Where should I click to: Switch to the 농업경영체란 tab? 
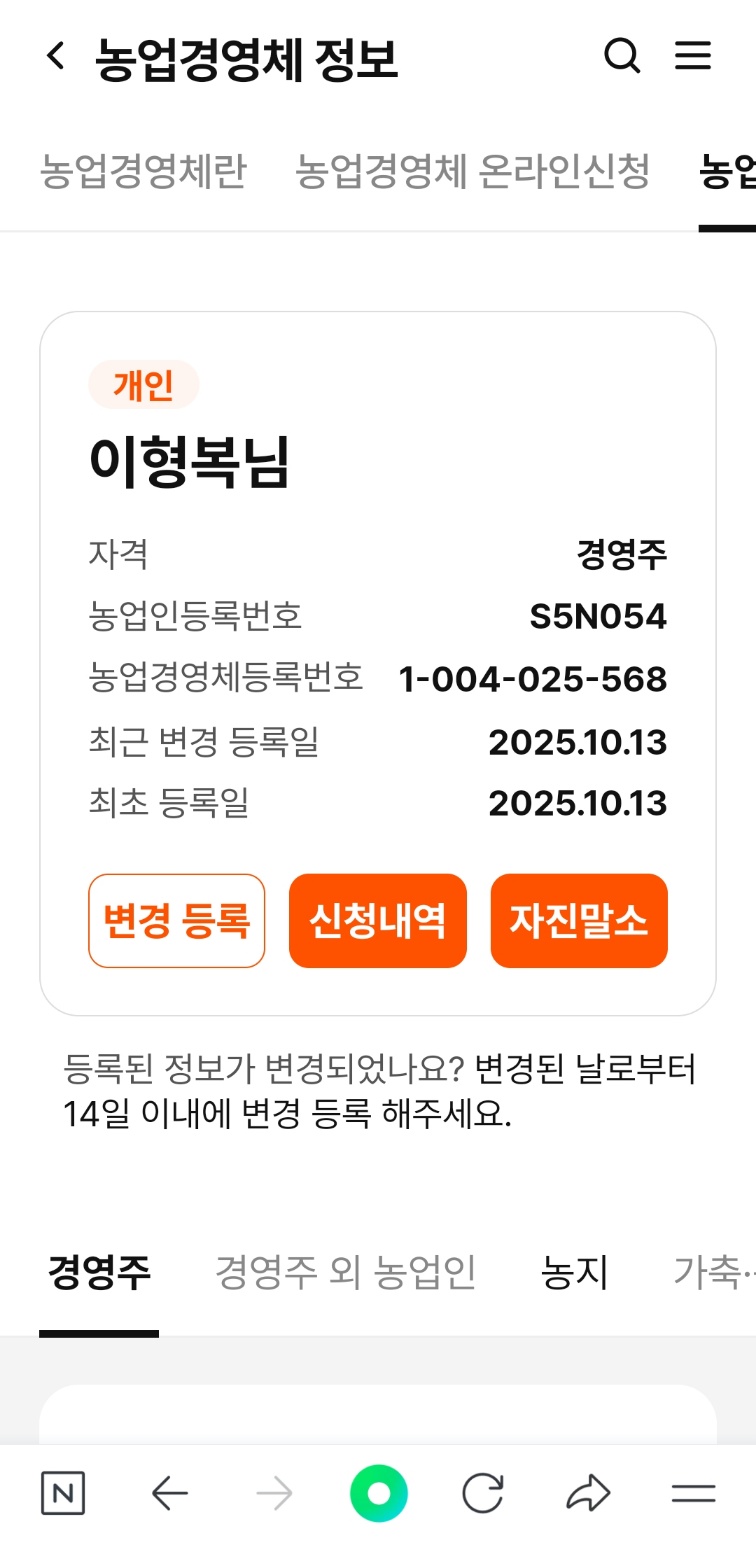[142, 171]
